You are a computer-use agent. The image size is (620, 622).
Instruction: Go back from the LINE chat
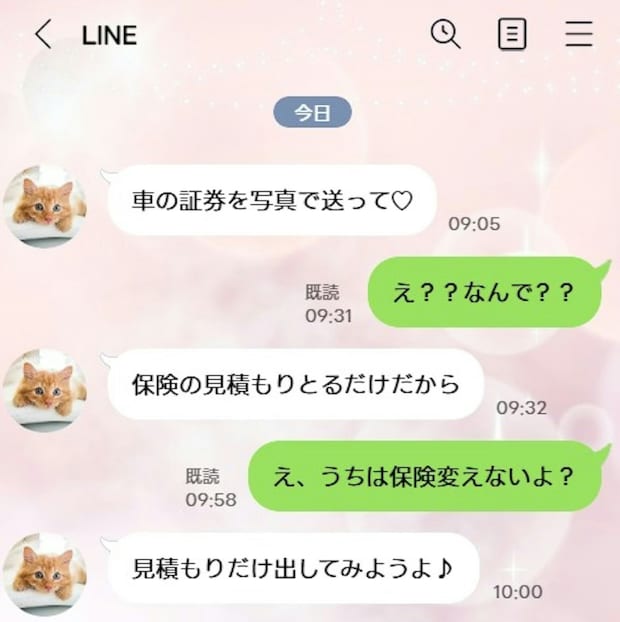[42, 35]
